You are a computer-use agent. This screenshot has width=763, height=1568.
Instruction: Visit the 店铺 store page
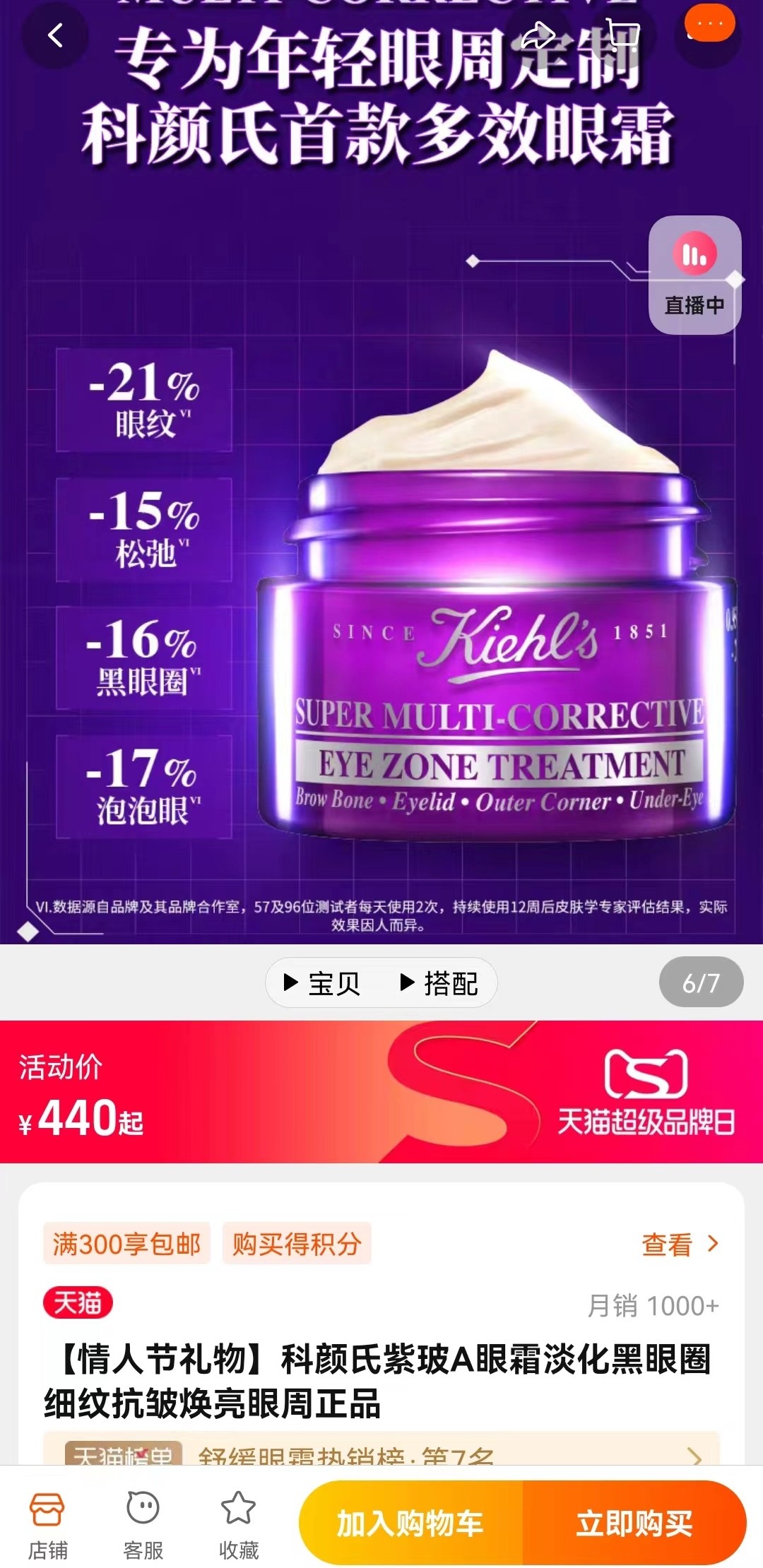tap(47, 1524)
